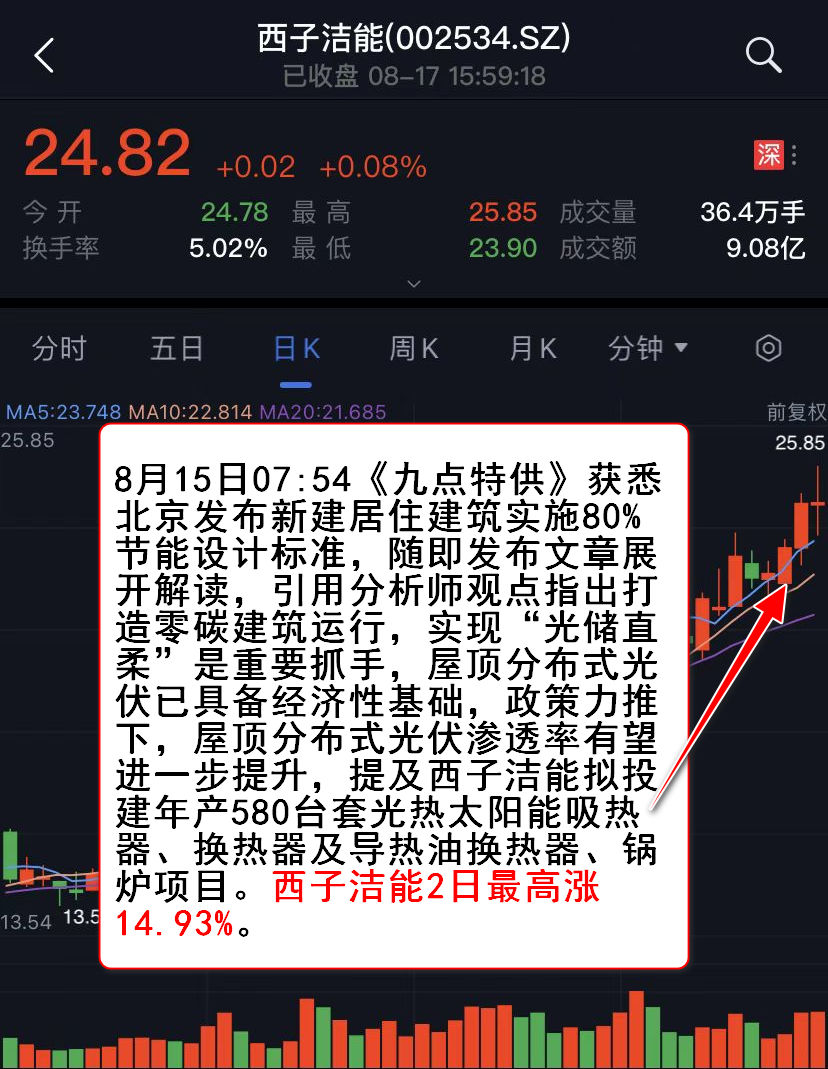Expand the quote details chevron

pos(414,284)
